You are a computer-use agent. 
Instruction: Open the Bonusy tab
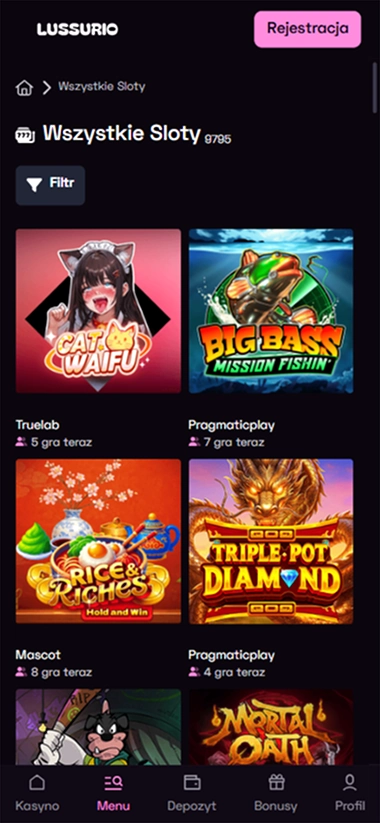click(x=276, y=793)
